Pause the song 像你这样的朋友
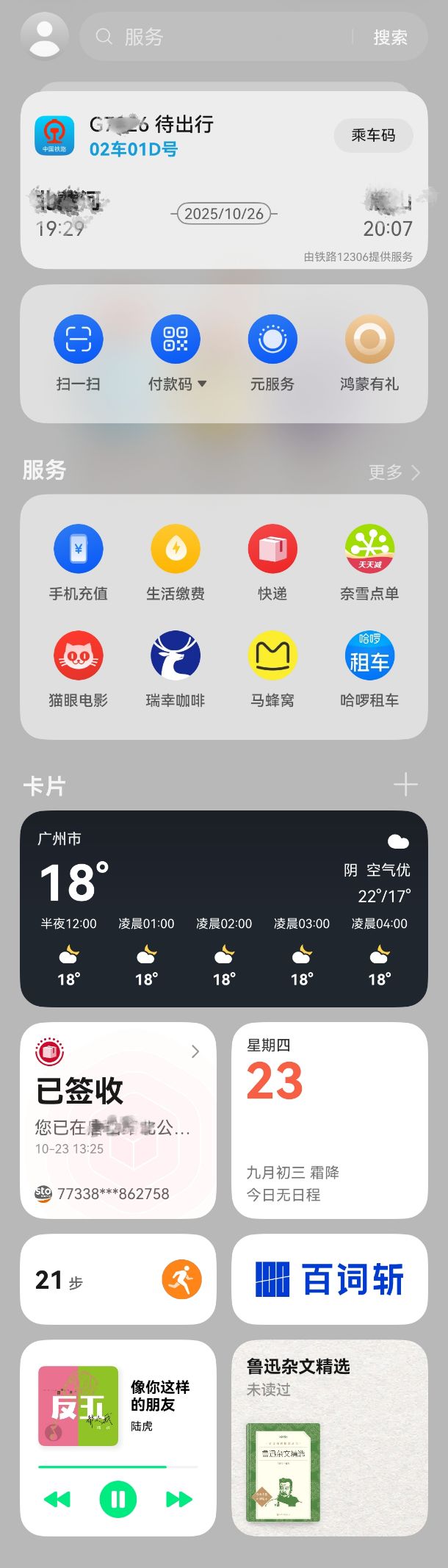 point(118,1499)
